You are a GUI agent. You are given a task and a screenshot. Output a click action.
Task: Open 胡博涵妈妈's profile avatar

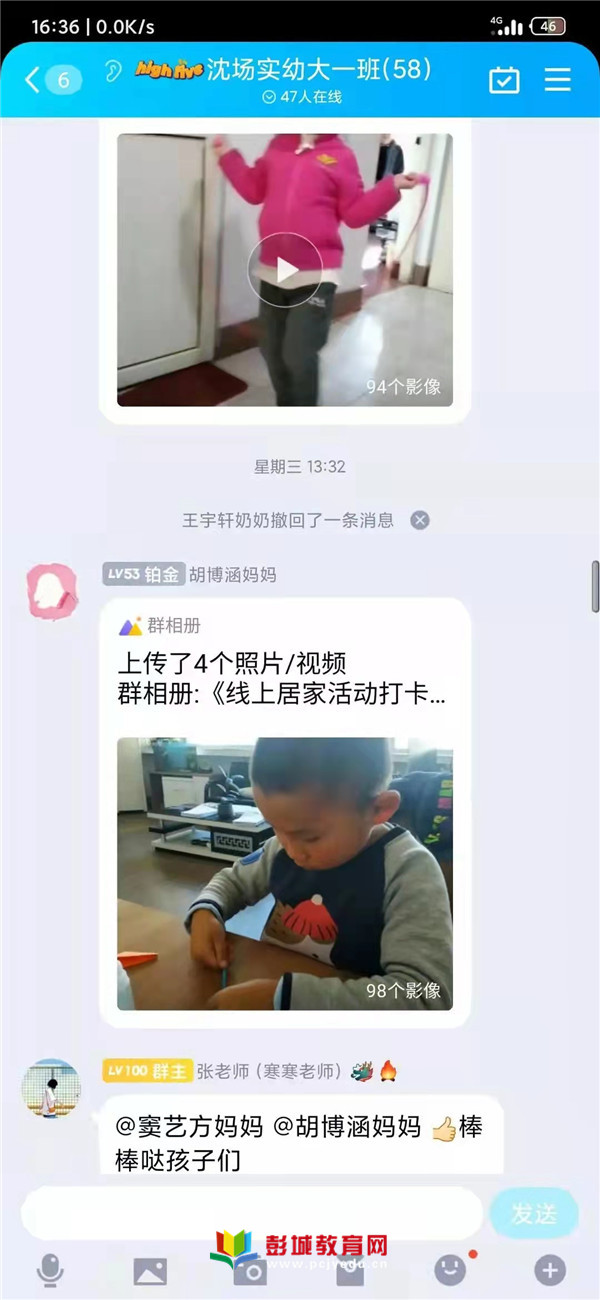[x=51, y=591]
